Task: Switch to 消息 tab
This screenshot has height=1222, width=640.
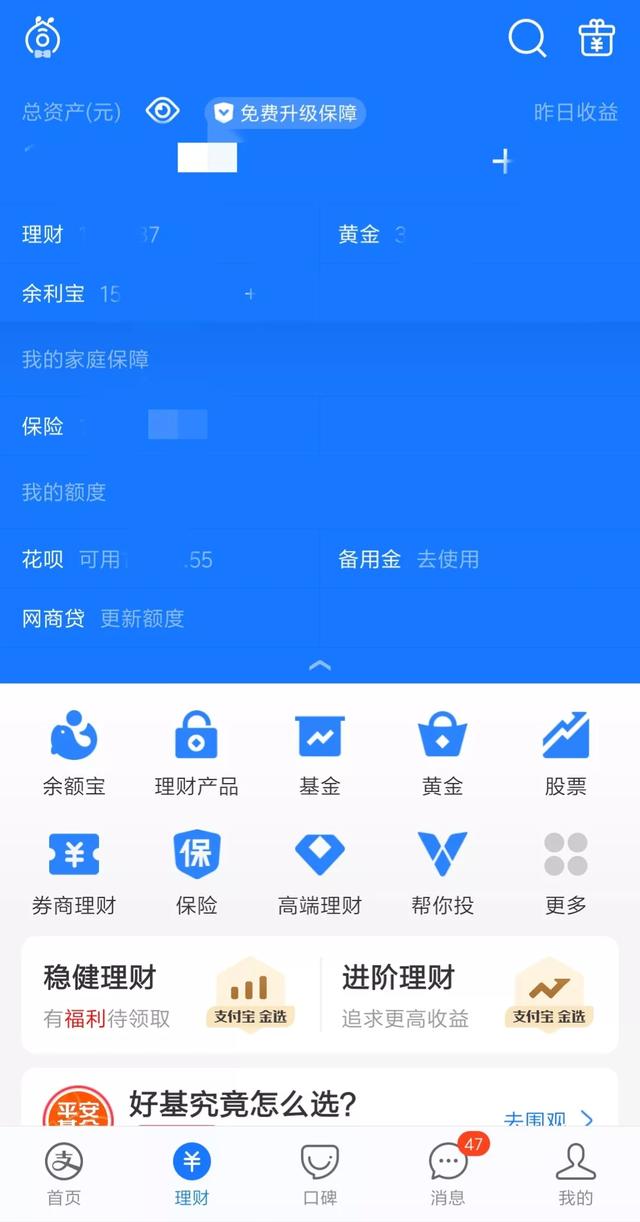Action: 448,1174
